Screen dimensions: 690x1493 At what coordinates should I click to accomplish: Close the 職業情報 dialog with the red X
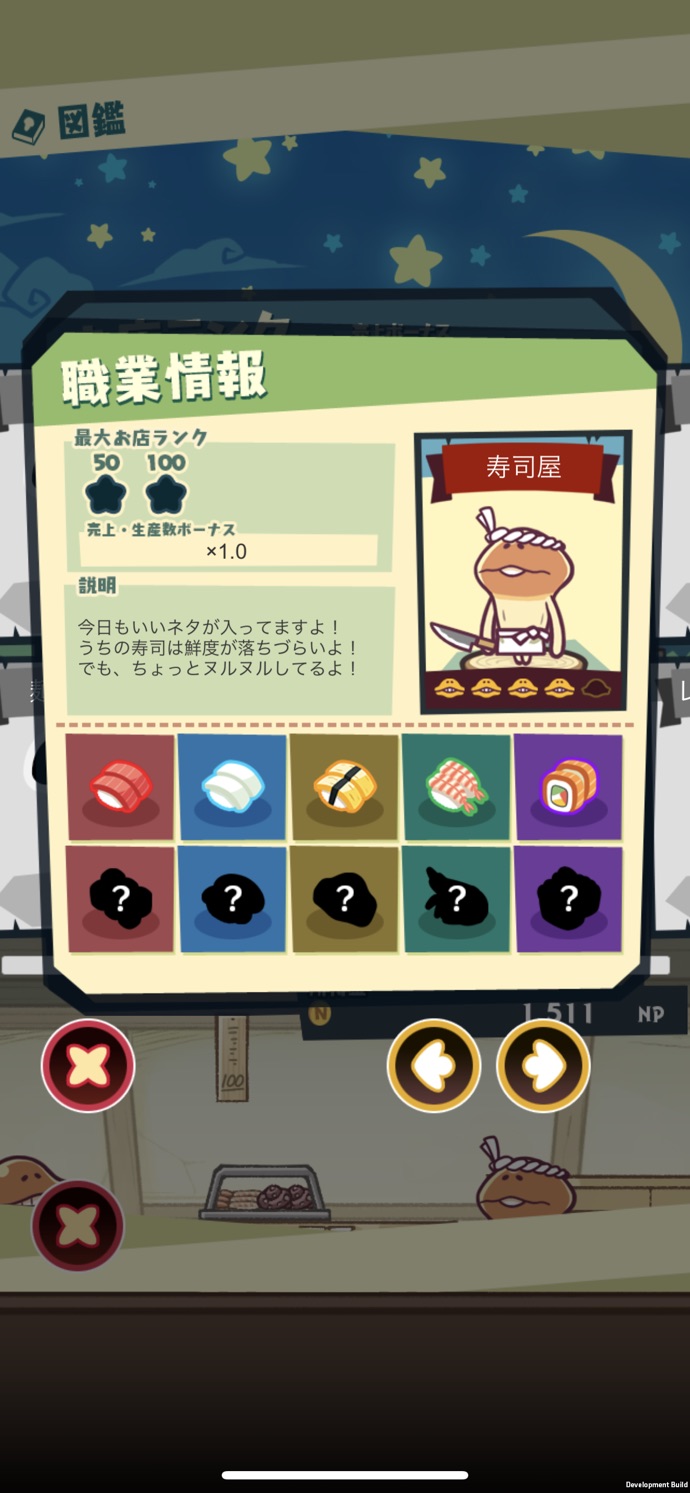click(88, 1065)
